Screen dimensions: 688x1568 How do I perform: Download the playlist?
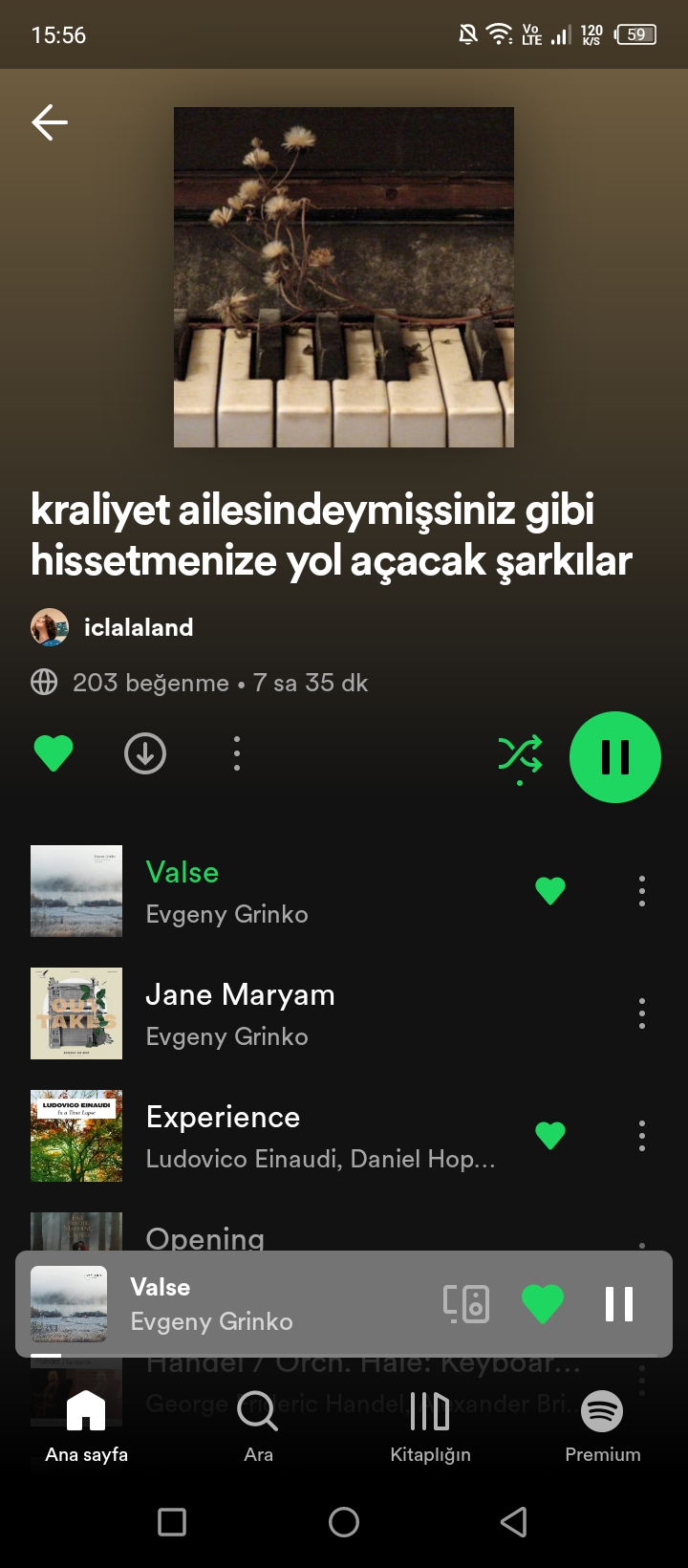(x=145, y=753)
